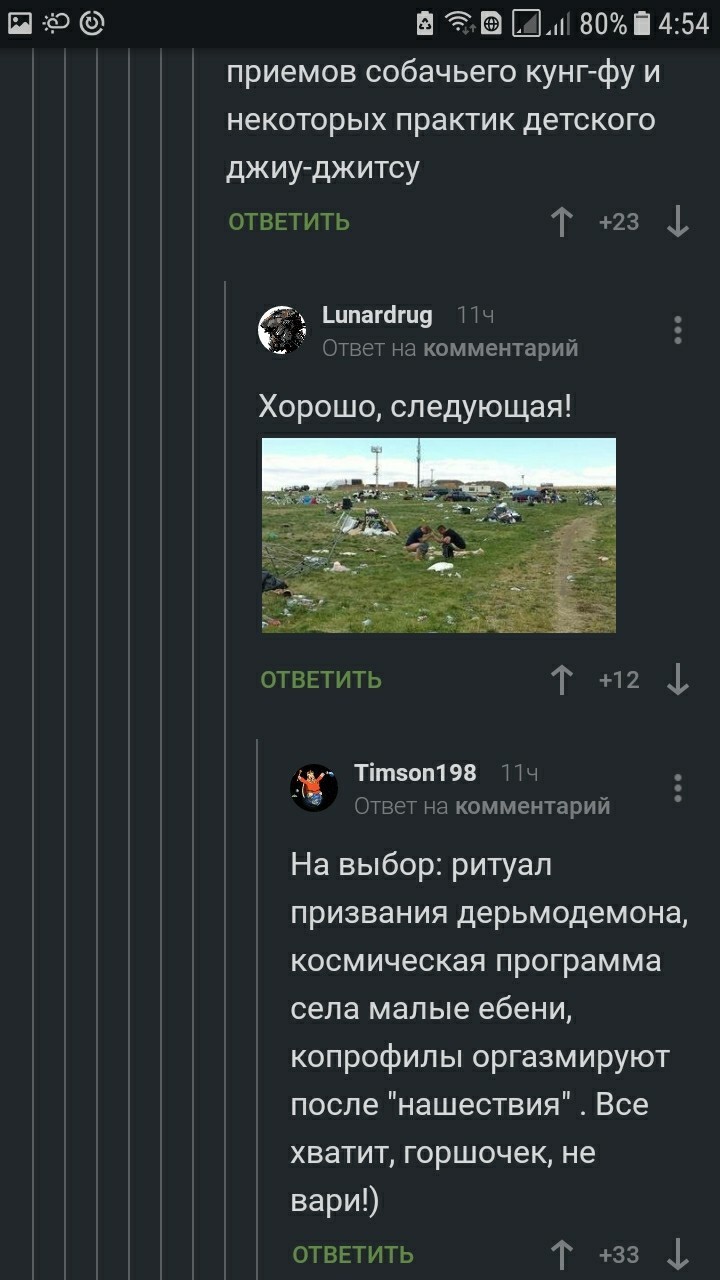Image resolution: width=720 pixels, height=1280 pixels.
Task: Reply to Timson198's comment
Action: [x=353, y=1254]
